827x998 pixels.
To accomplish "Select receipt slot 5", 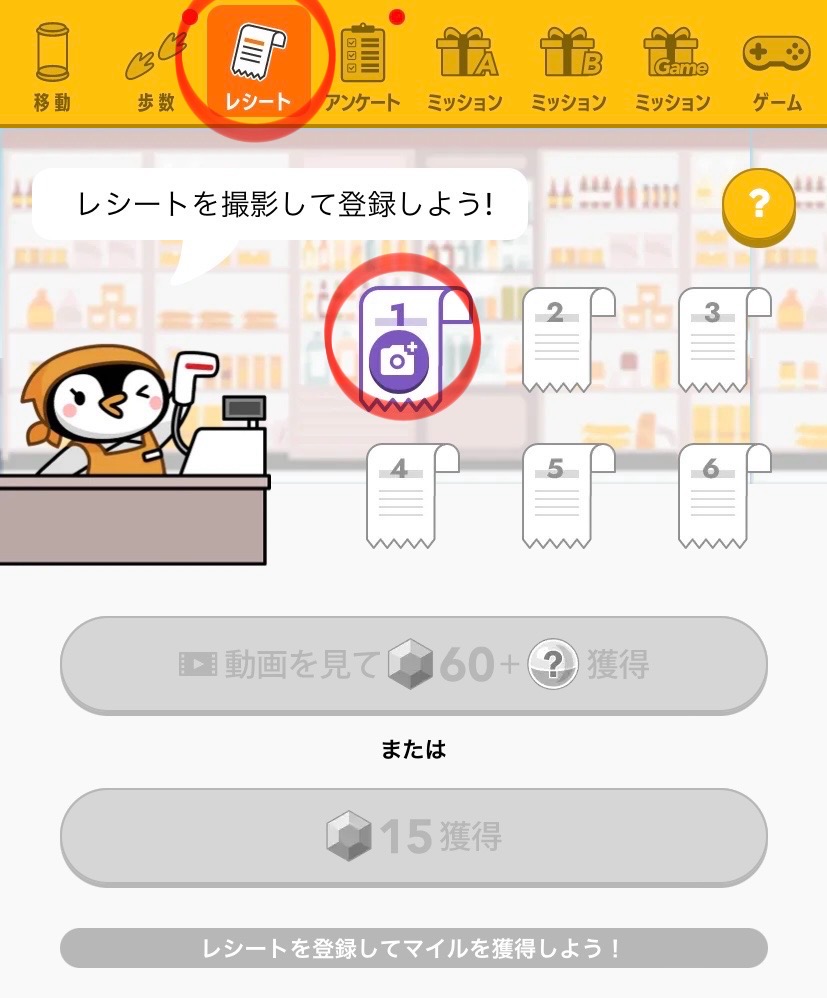I will coord(558,497).
